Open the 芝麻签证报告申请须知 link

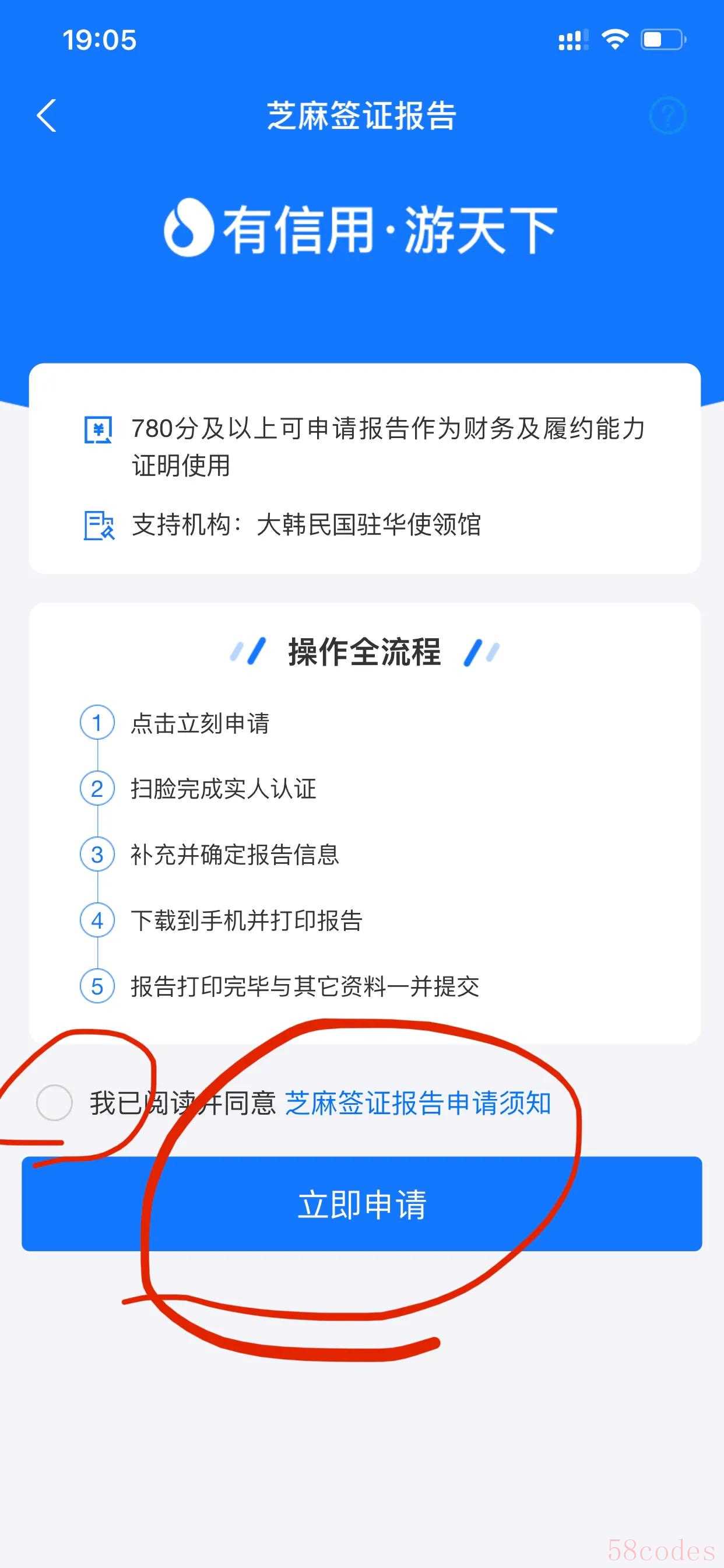point(418,1103)
